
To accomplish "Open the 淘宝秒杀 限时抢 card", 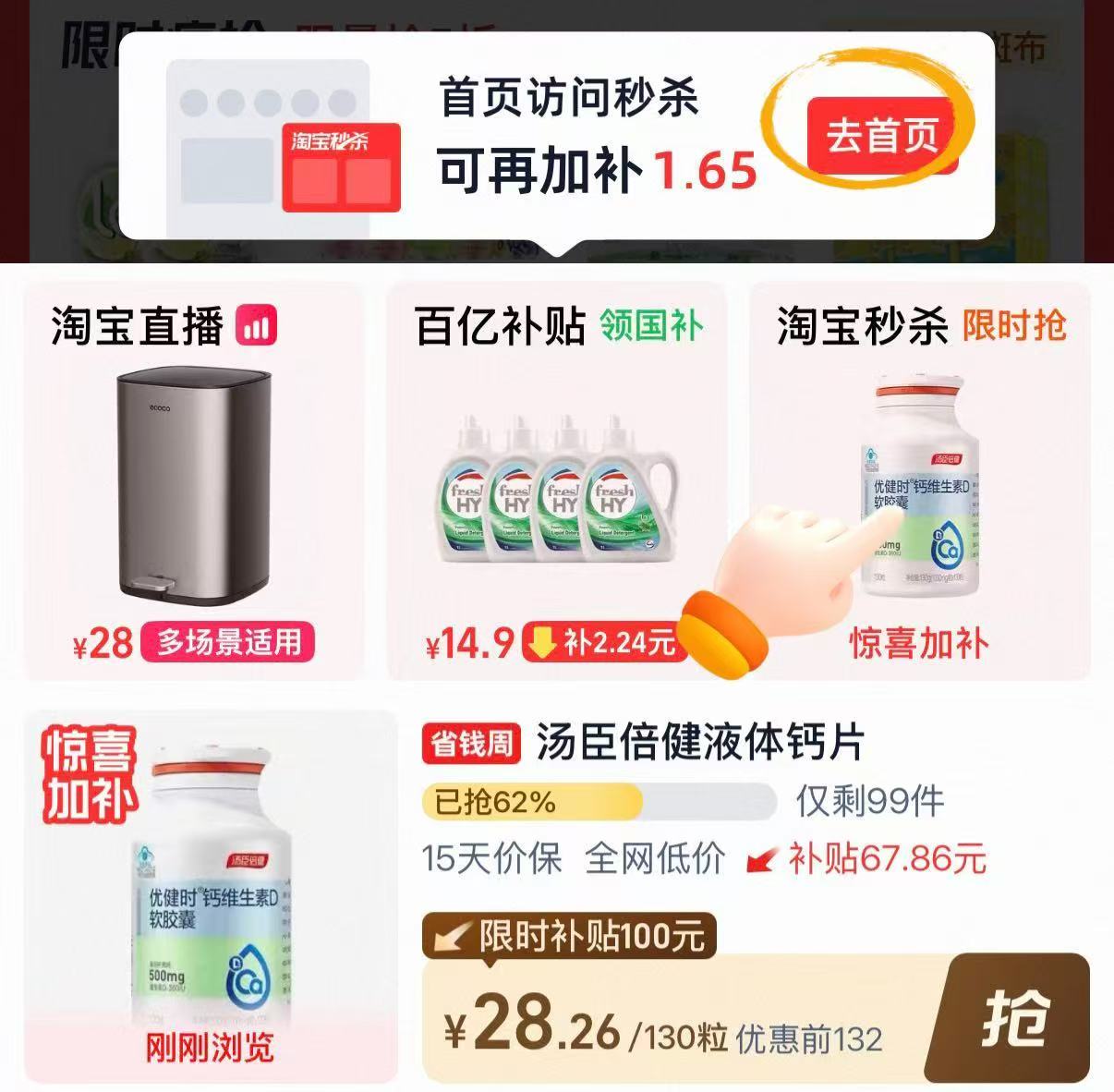I will pyautogui.click(x=920, y=481).
